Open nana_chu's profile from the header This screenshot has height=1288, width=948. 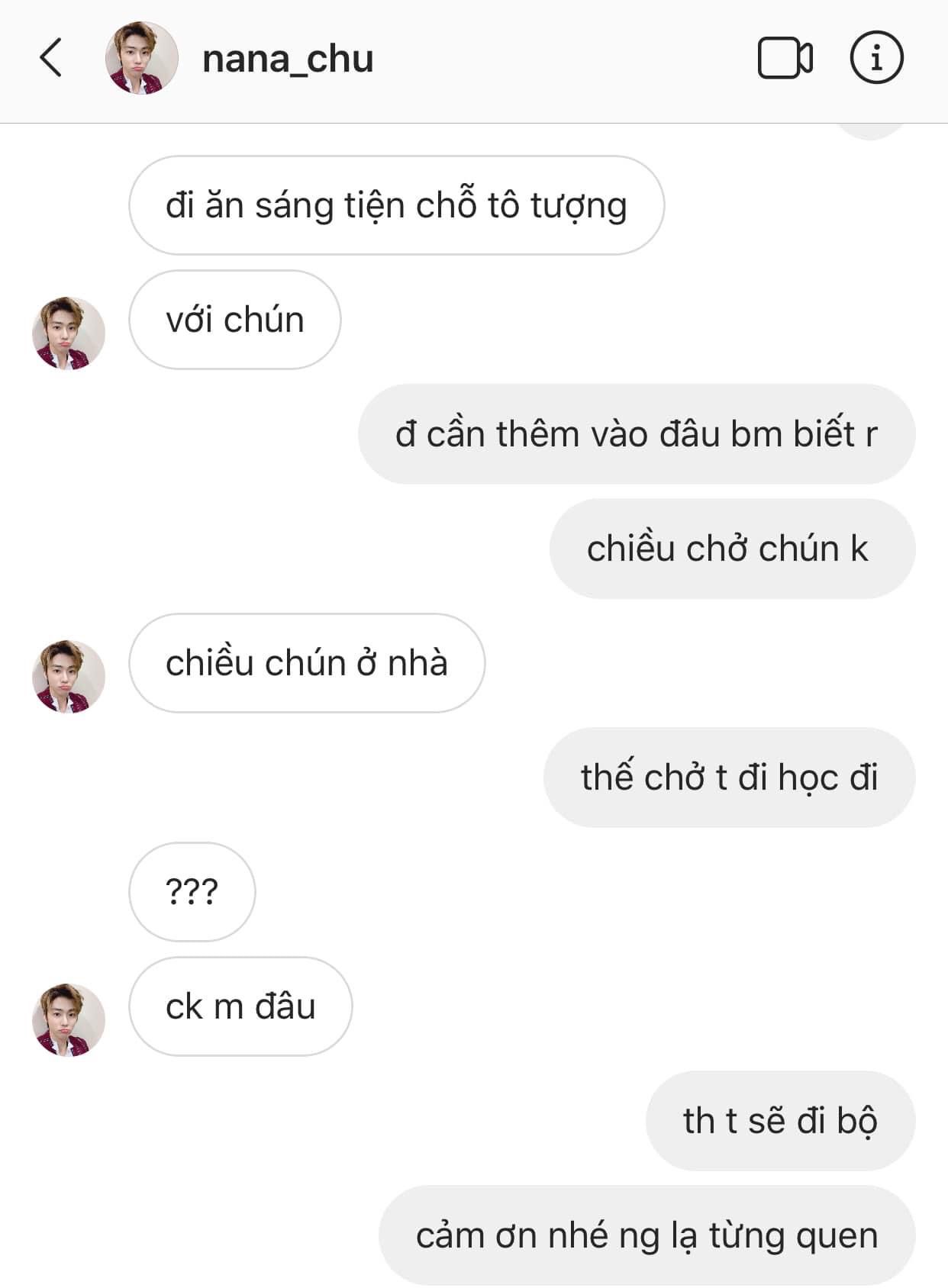click(287, 59)
